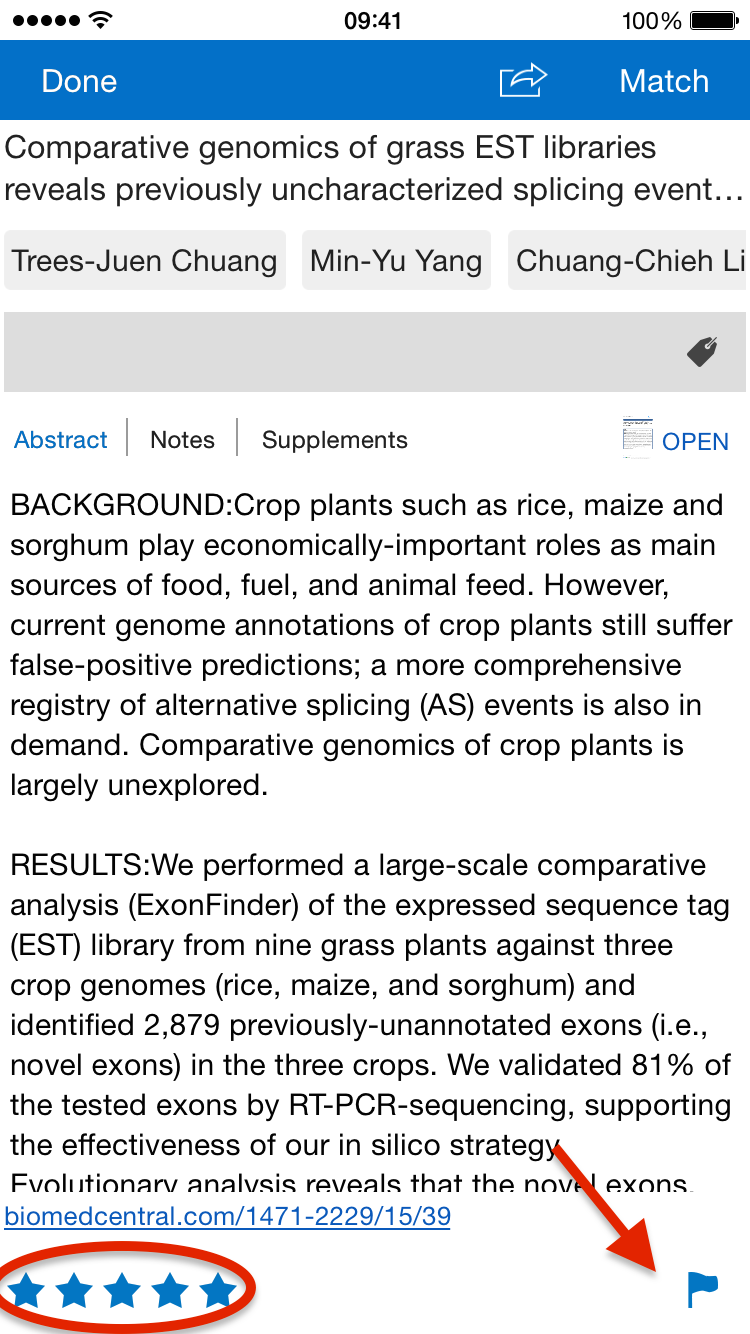The width and height of the screenshot is (750, 1334).
Task: Switch to the Notes tab
Action: [x=182, y=440]
